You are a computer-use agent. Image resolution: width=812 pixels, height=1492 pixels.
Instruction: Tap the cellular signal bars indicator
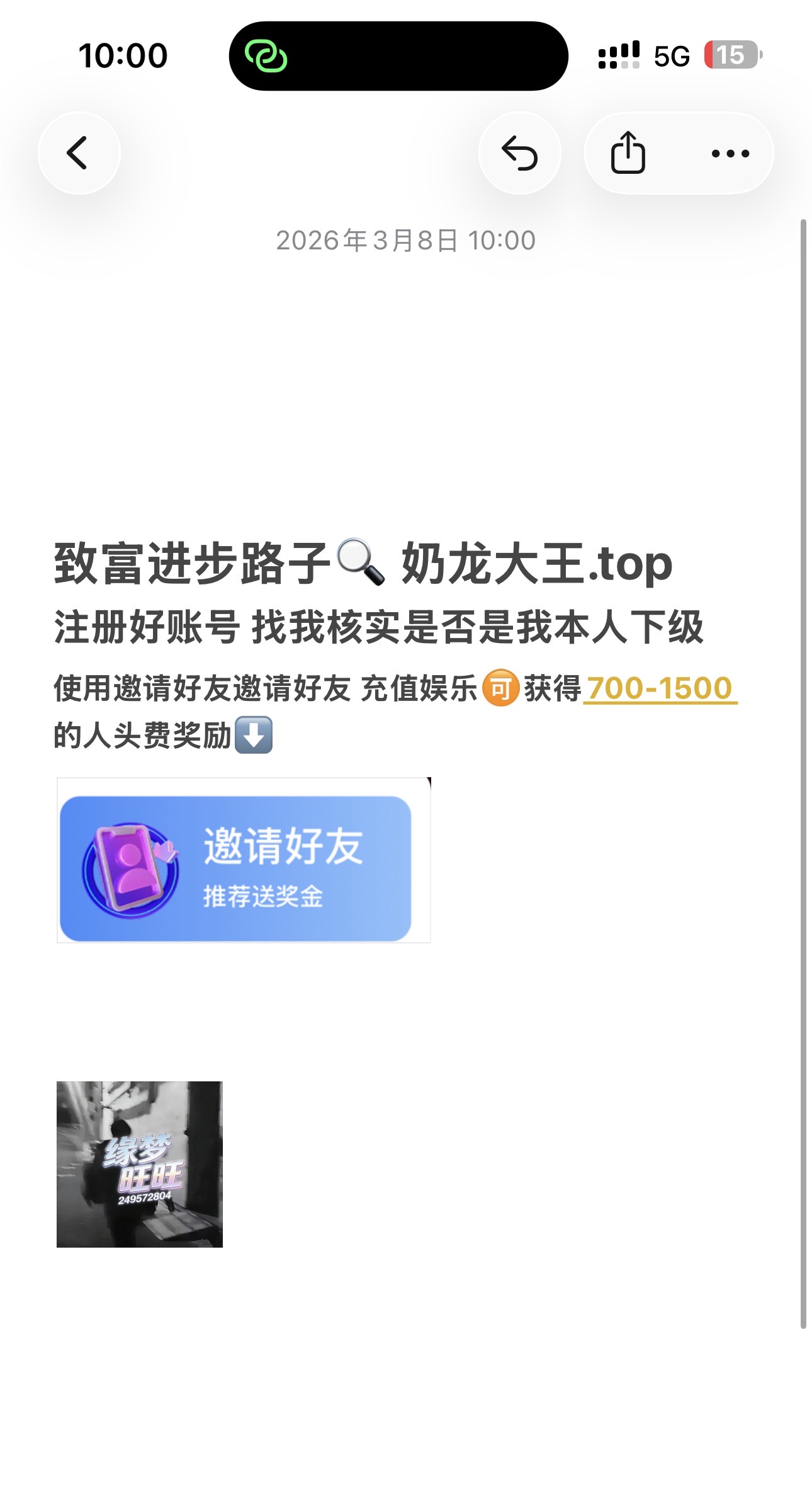619,56
